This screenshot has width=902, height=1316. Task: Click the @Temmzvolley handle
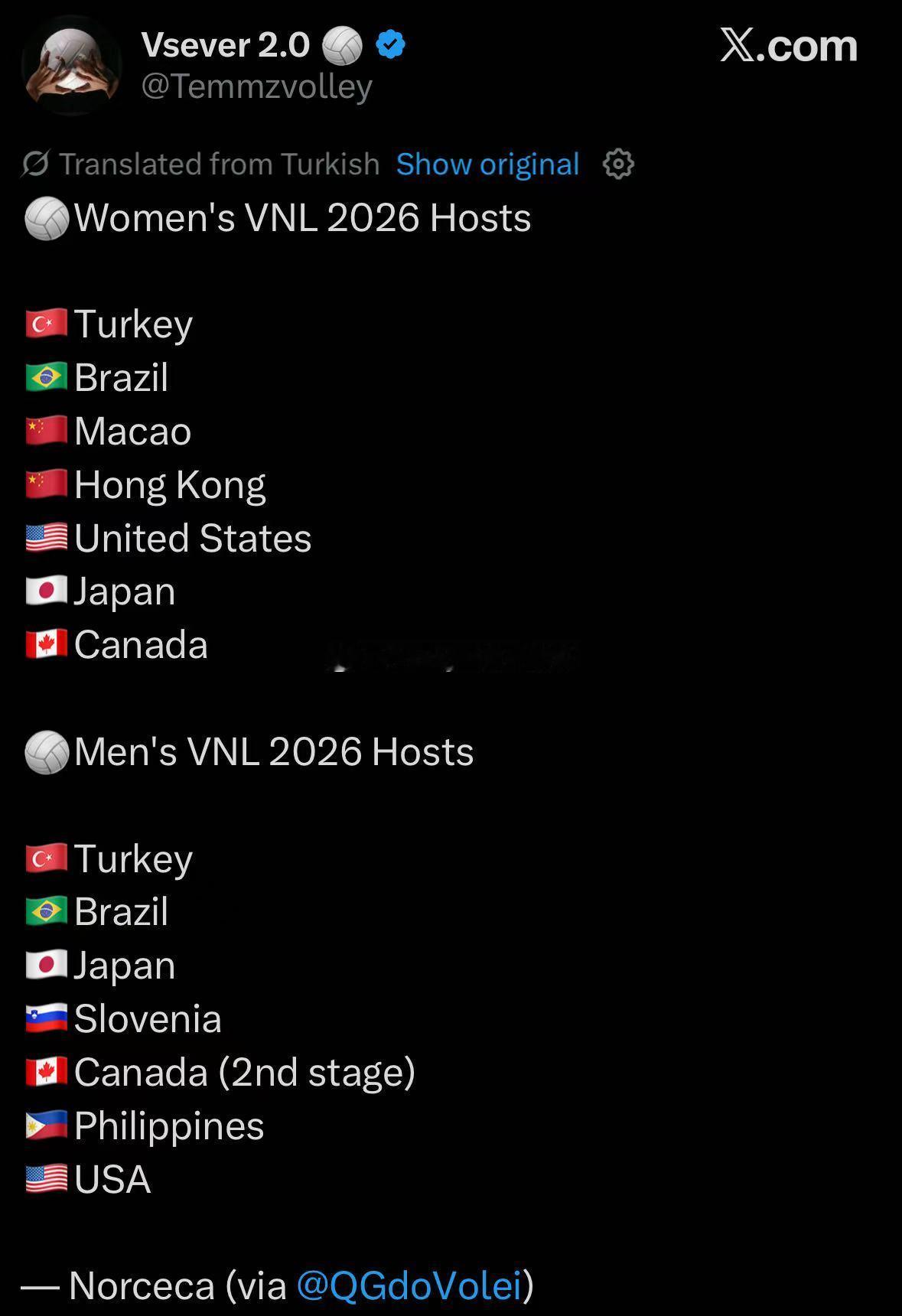coord(256,86)
